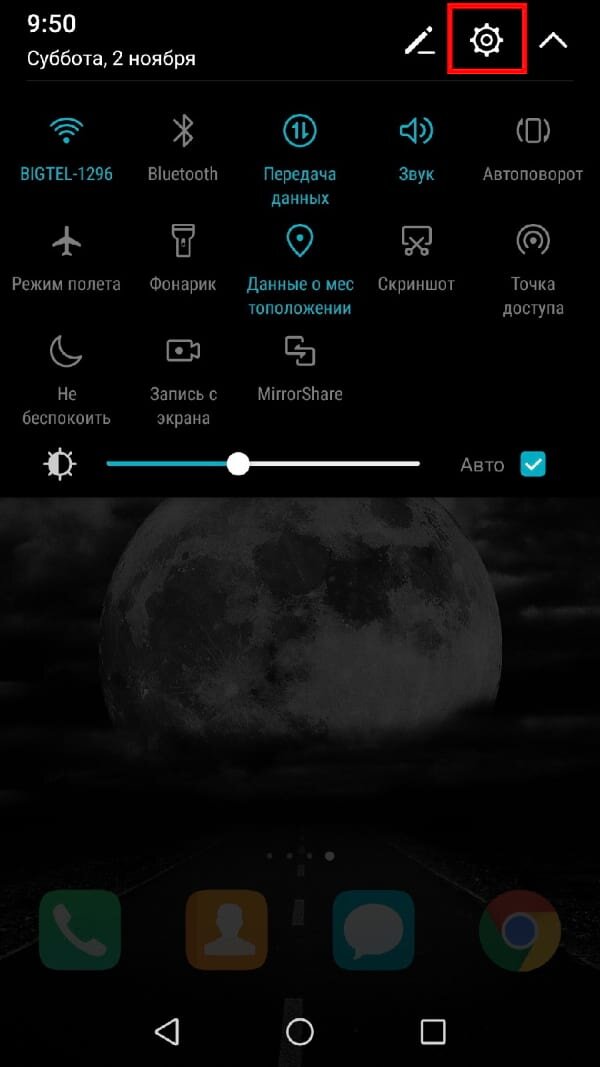
Task: Go back with the navigation back button
Action: [167, 1031]
